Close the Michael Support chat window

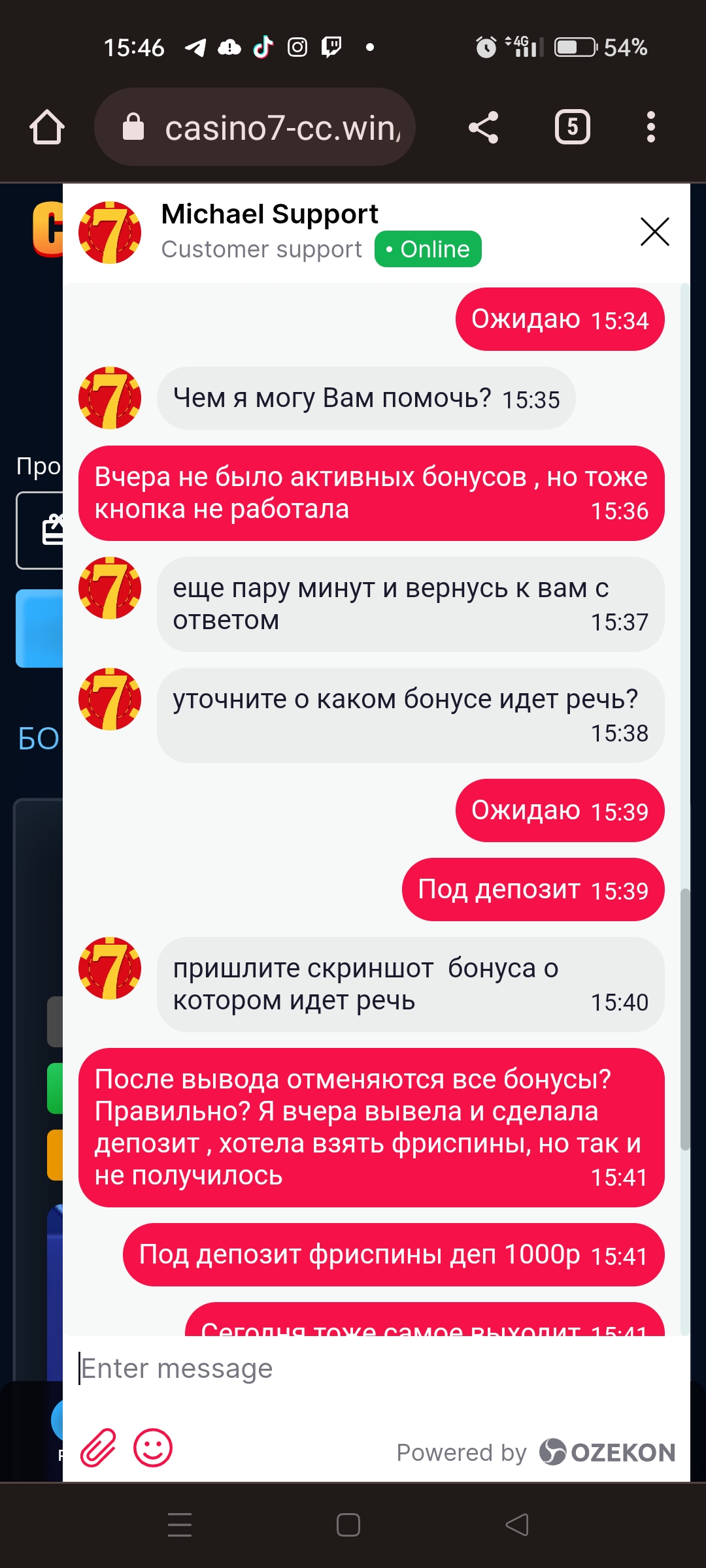[654, 232]
